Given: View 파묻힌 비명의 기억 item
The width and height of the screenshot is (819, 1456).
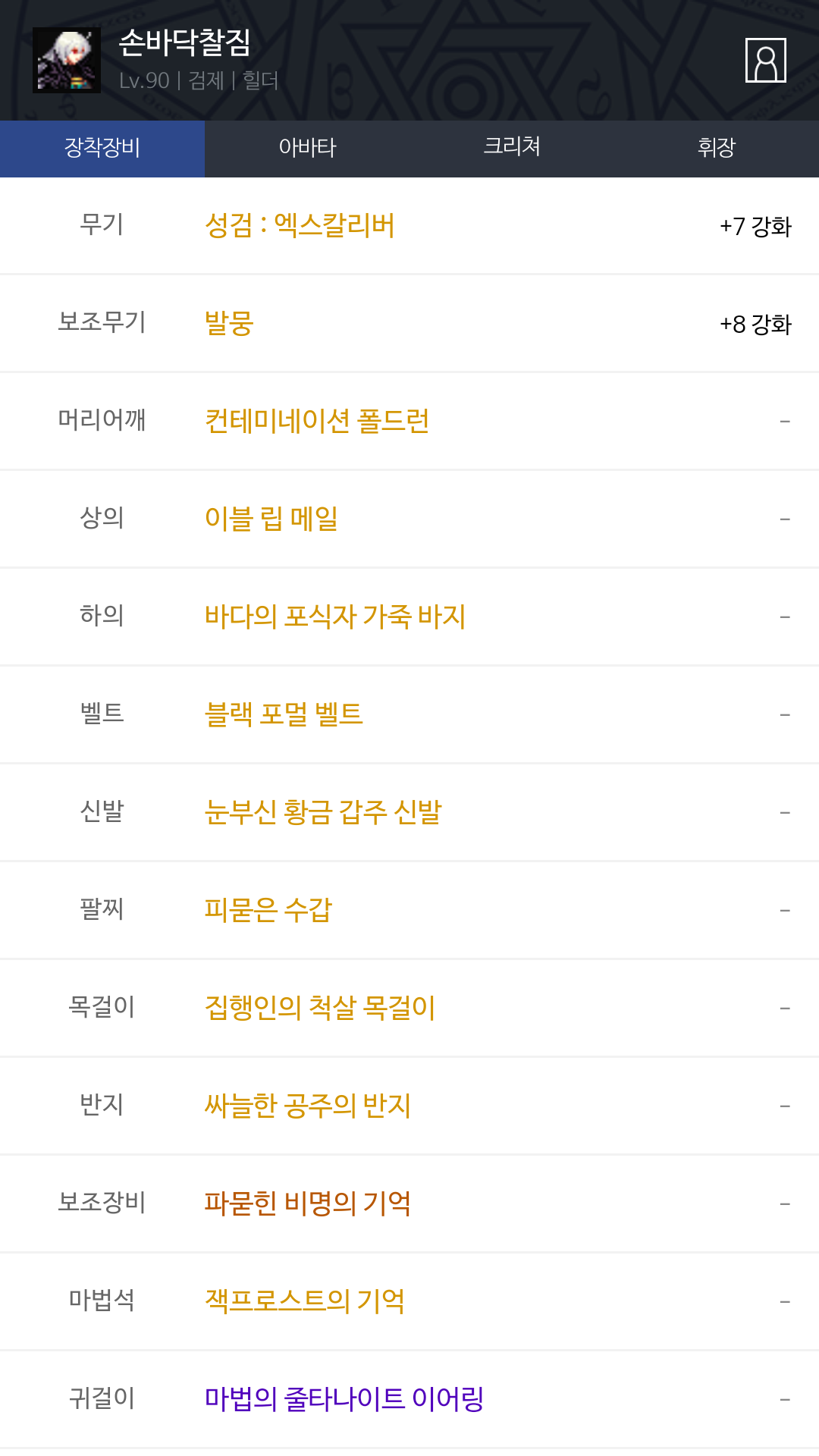Looking at the screenshot, I should tap(308, 1204).
